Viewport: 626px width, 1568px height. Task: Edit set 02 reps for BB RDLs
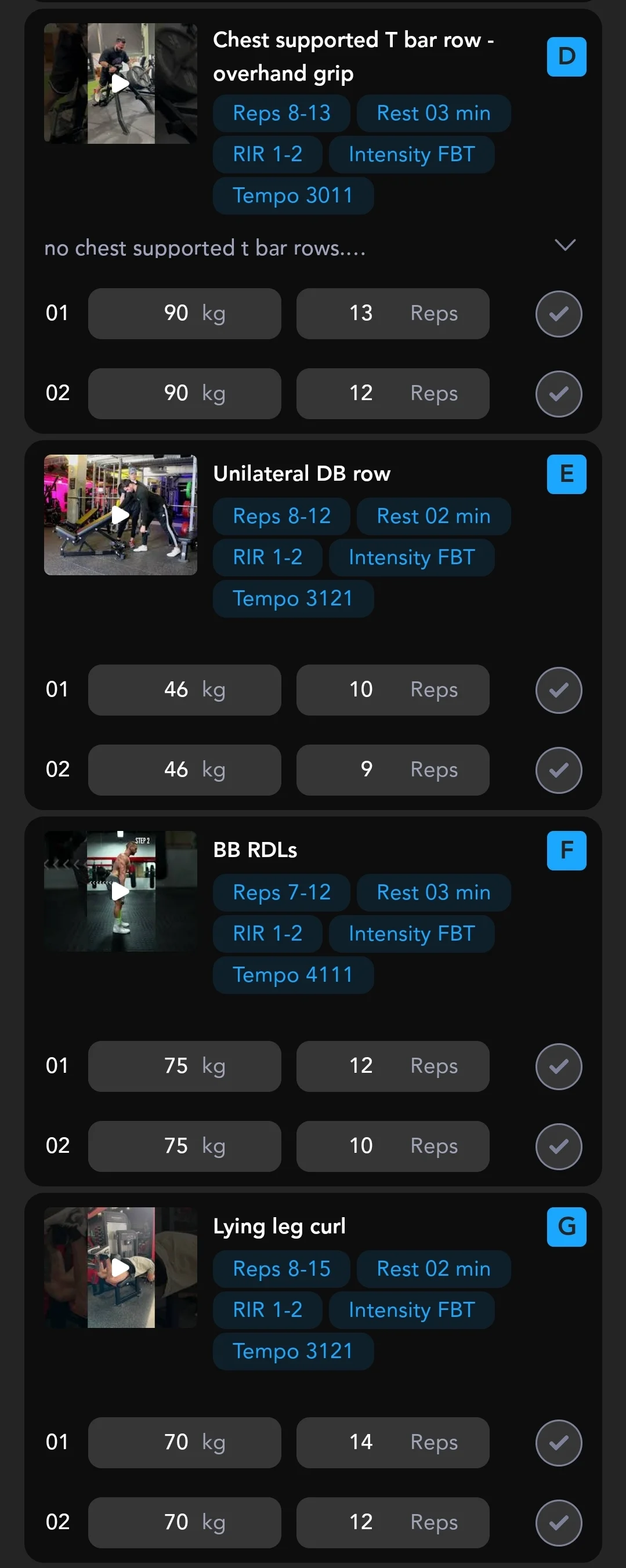tap(393, 1146)
